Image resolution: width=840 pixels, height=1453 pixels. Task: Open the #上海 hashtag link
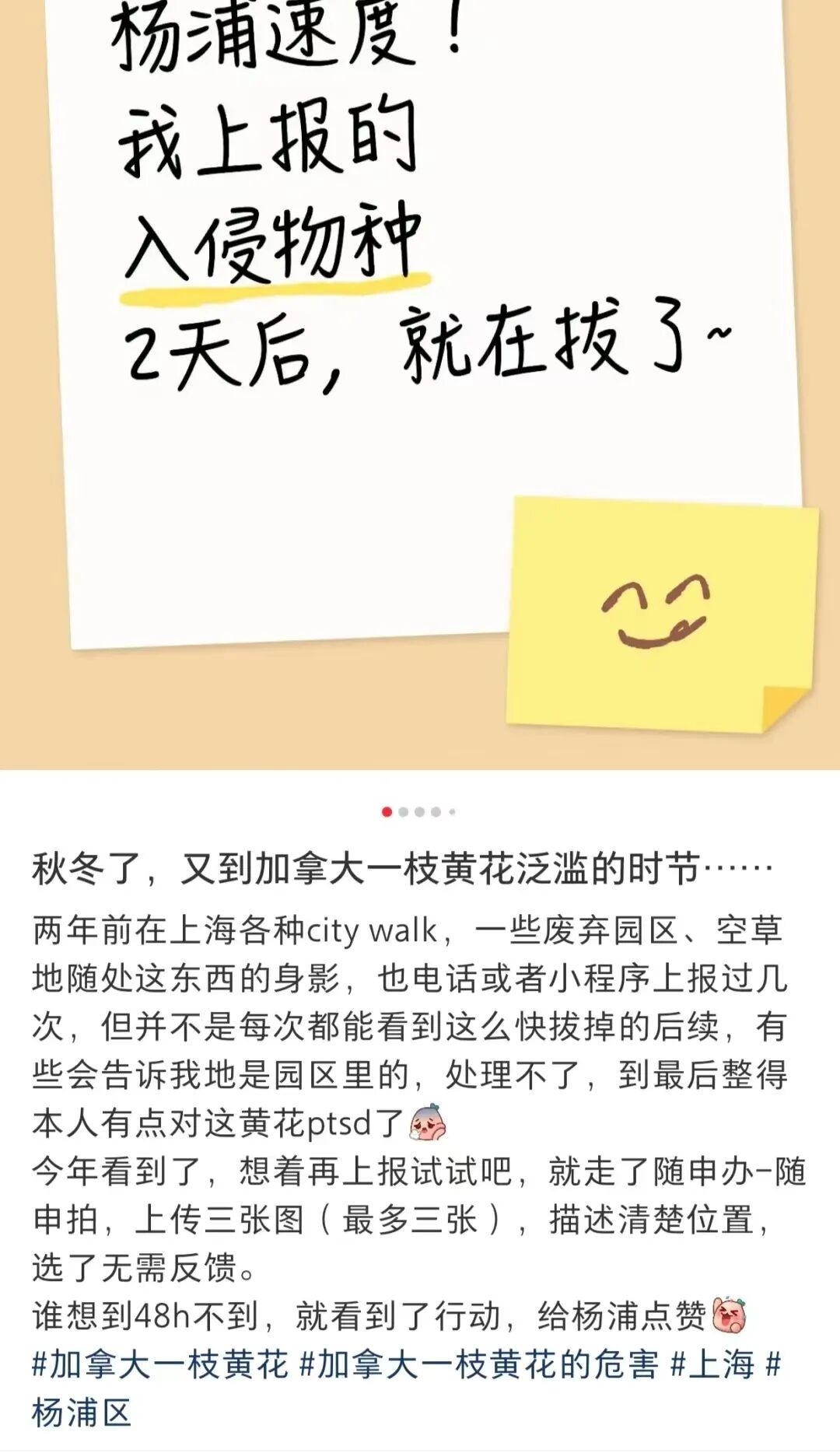(712, 1365)
